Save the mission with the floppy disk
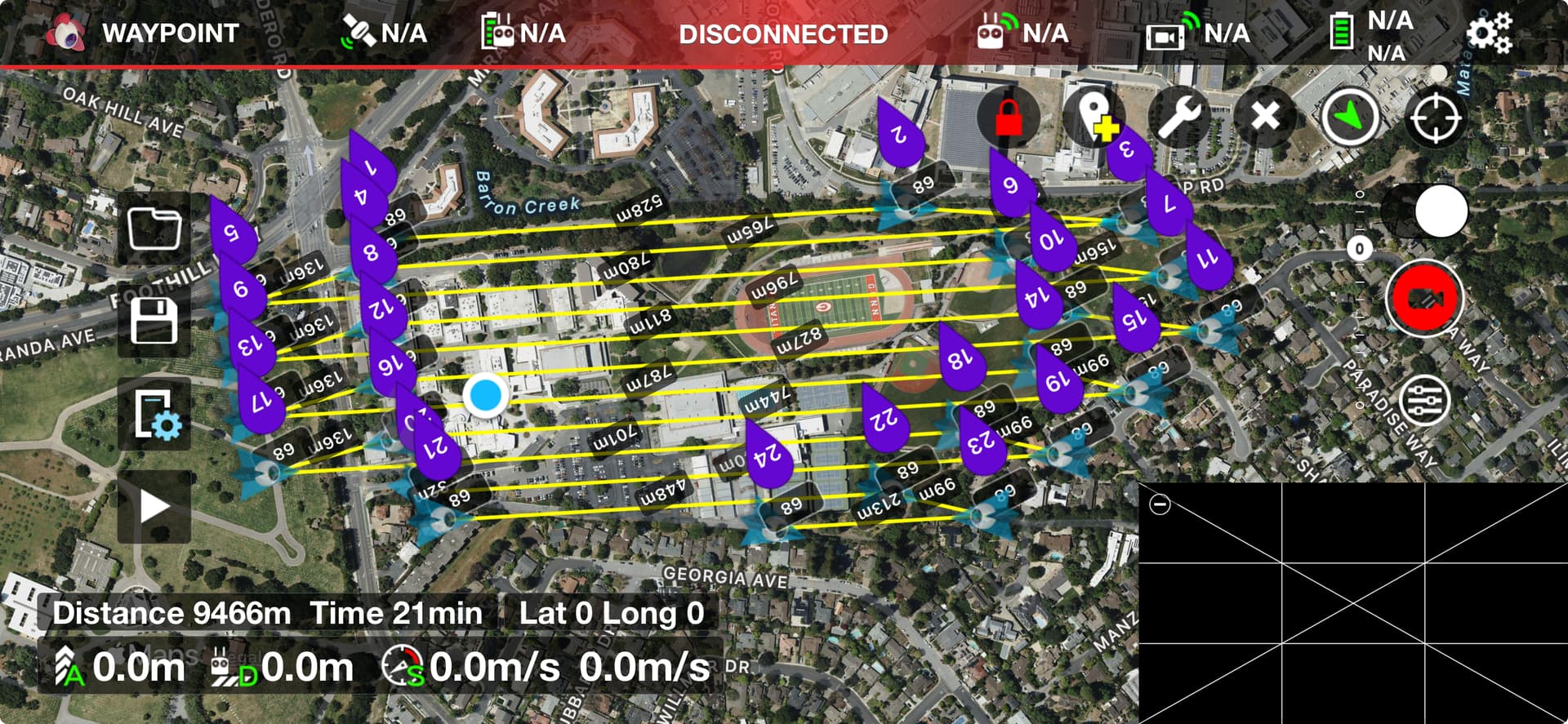 154,321
